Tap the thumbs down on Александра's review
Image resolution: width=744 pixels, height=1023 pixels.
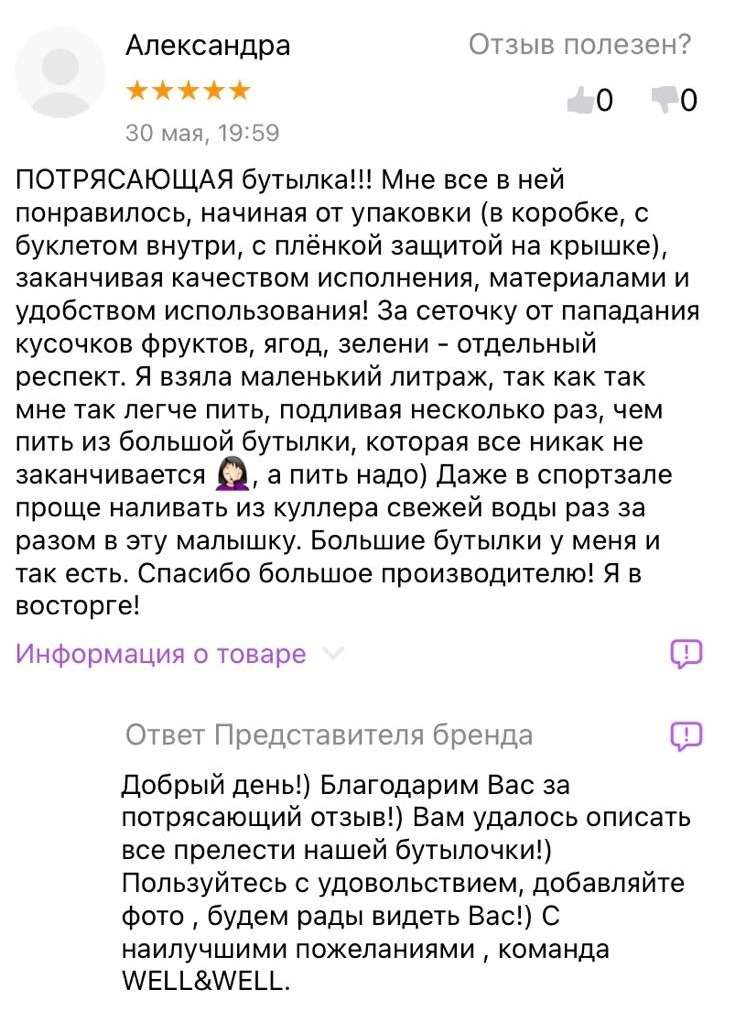tap(664, 100)
